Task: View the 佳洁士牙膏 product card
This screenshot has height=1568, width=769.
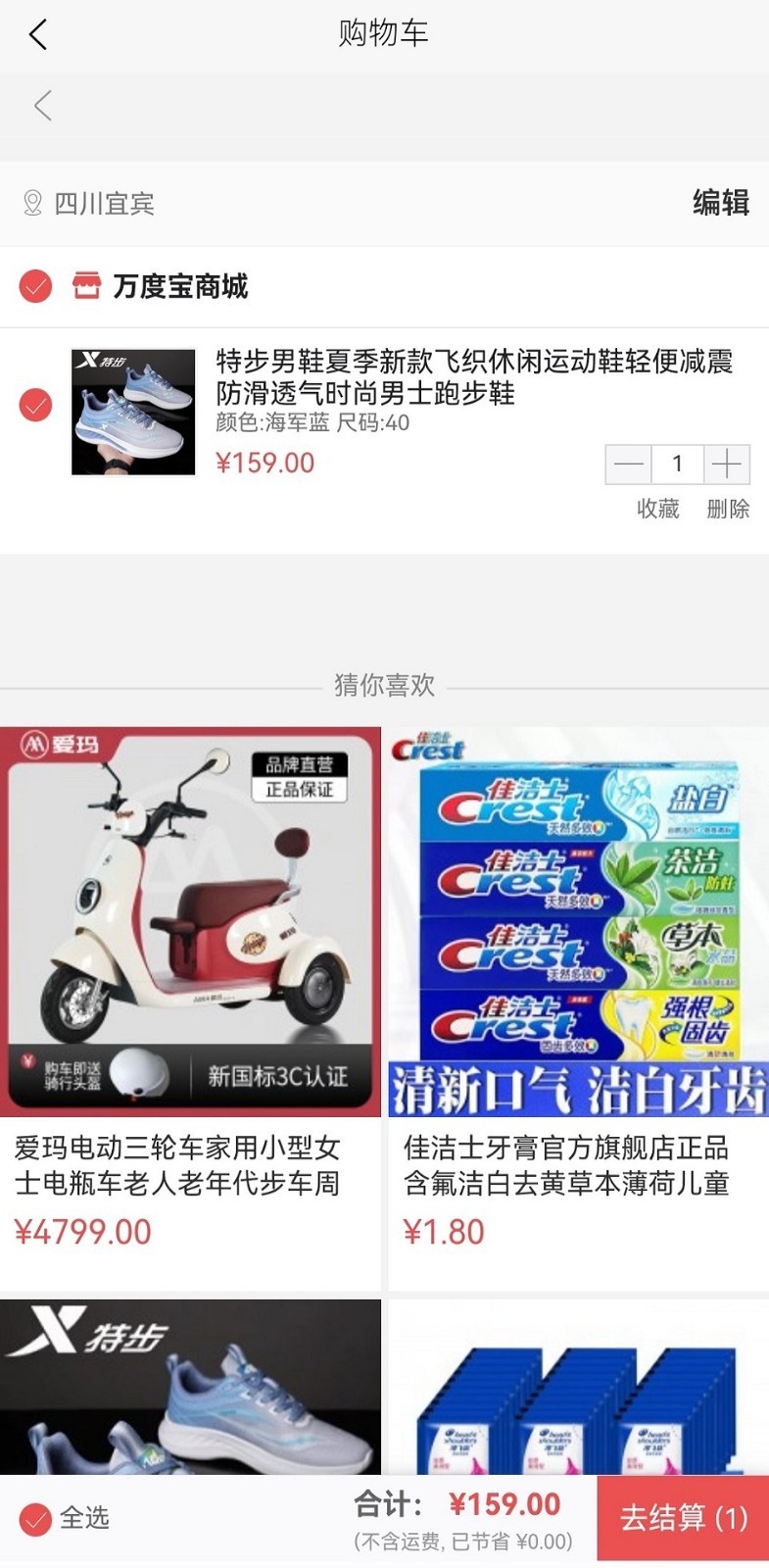Action: click(579, 1008)
